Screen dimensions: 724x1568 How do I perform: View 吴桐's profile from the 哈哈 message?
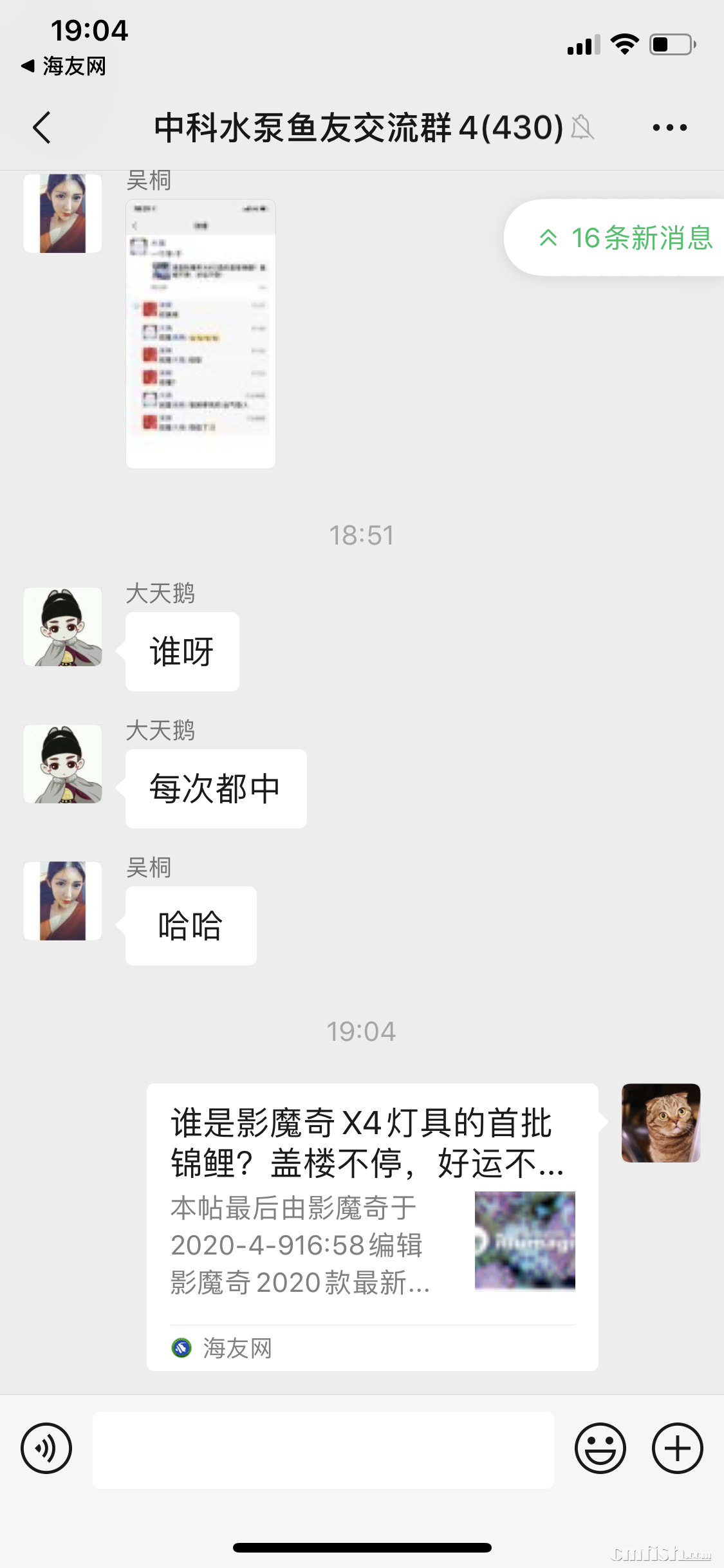click(x=63, y=901)
